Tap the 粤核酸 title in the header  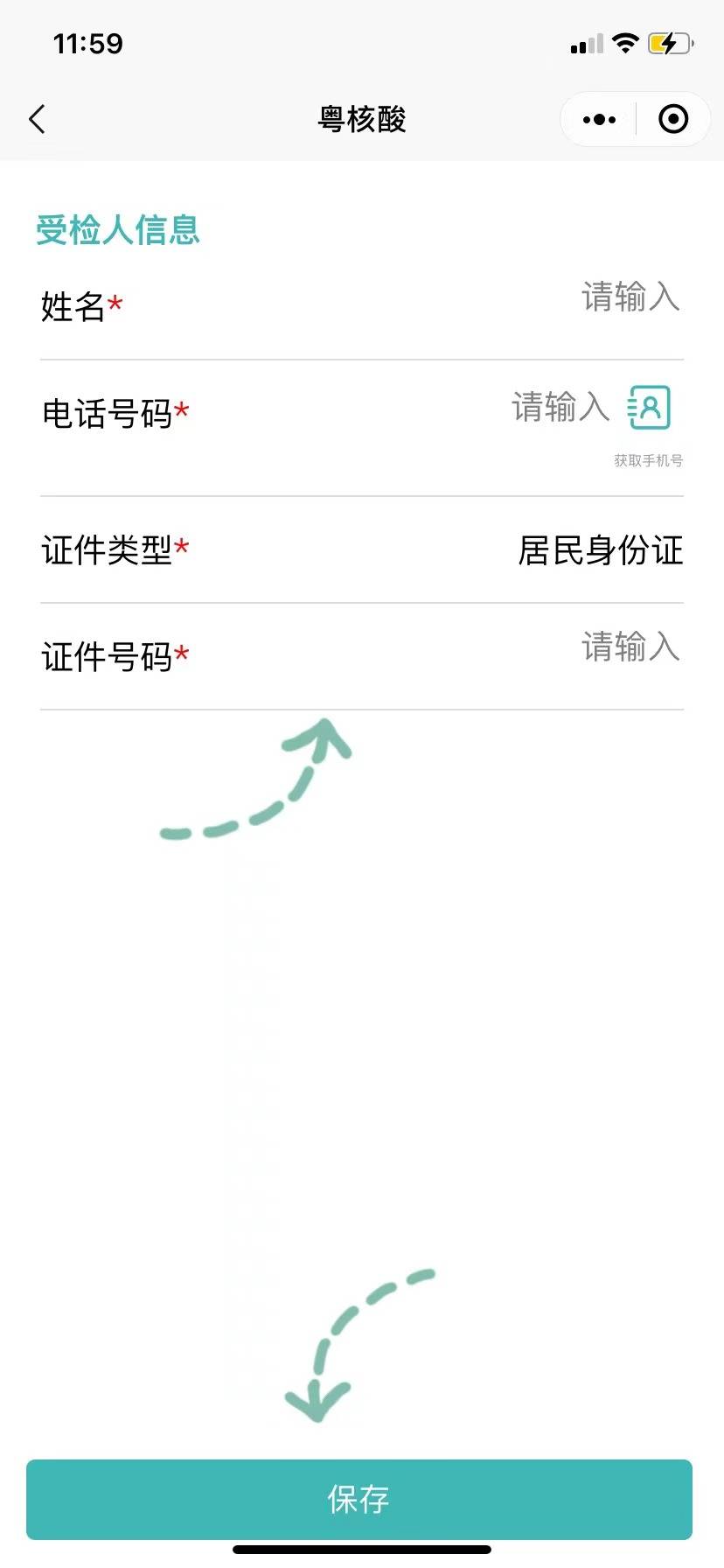click(x=362, y=119)
